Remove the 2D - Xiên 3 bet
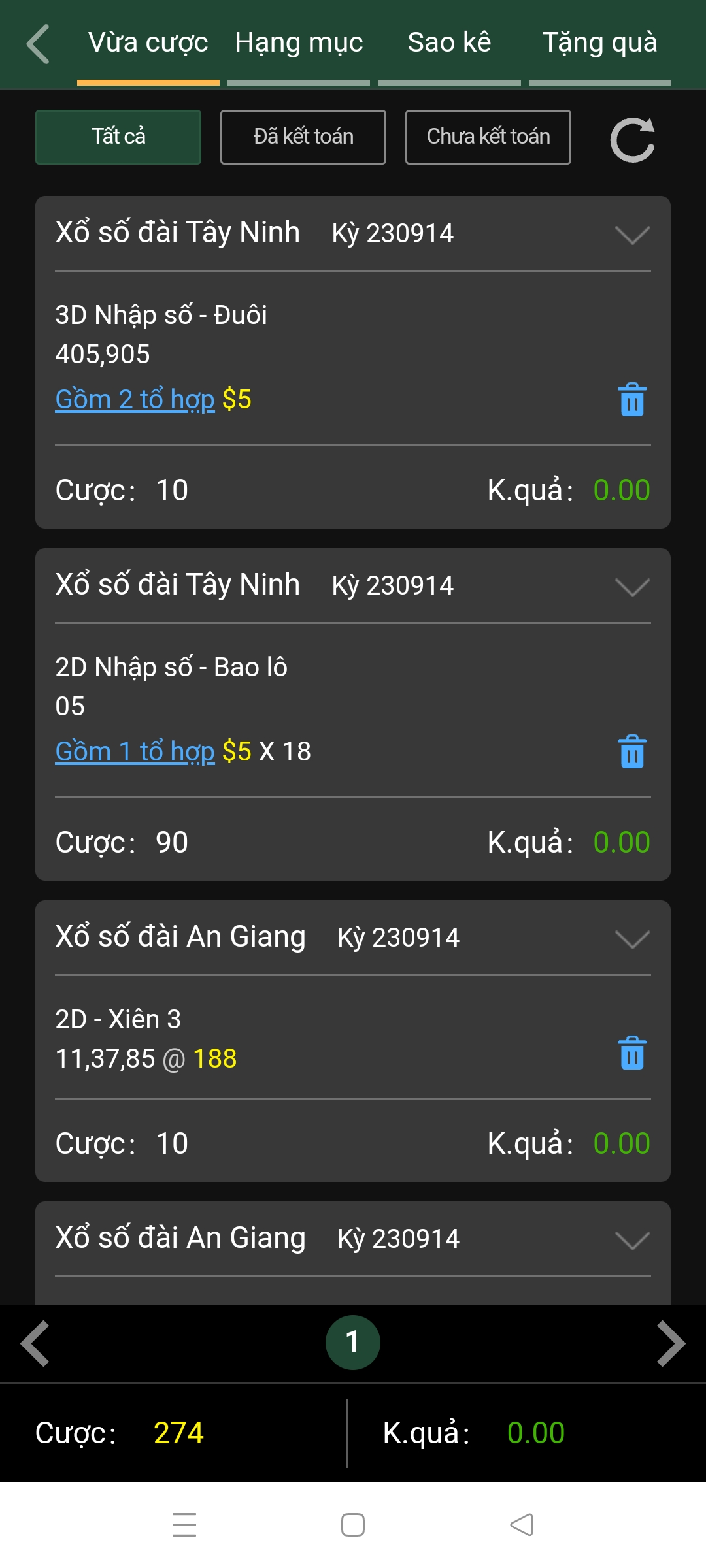Image resolution: width=706 pixels, height=1568 pixels. click(632, 1053)
